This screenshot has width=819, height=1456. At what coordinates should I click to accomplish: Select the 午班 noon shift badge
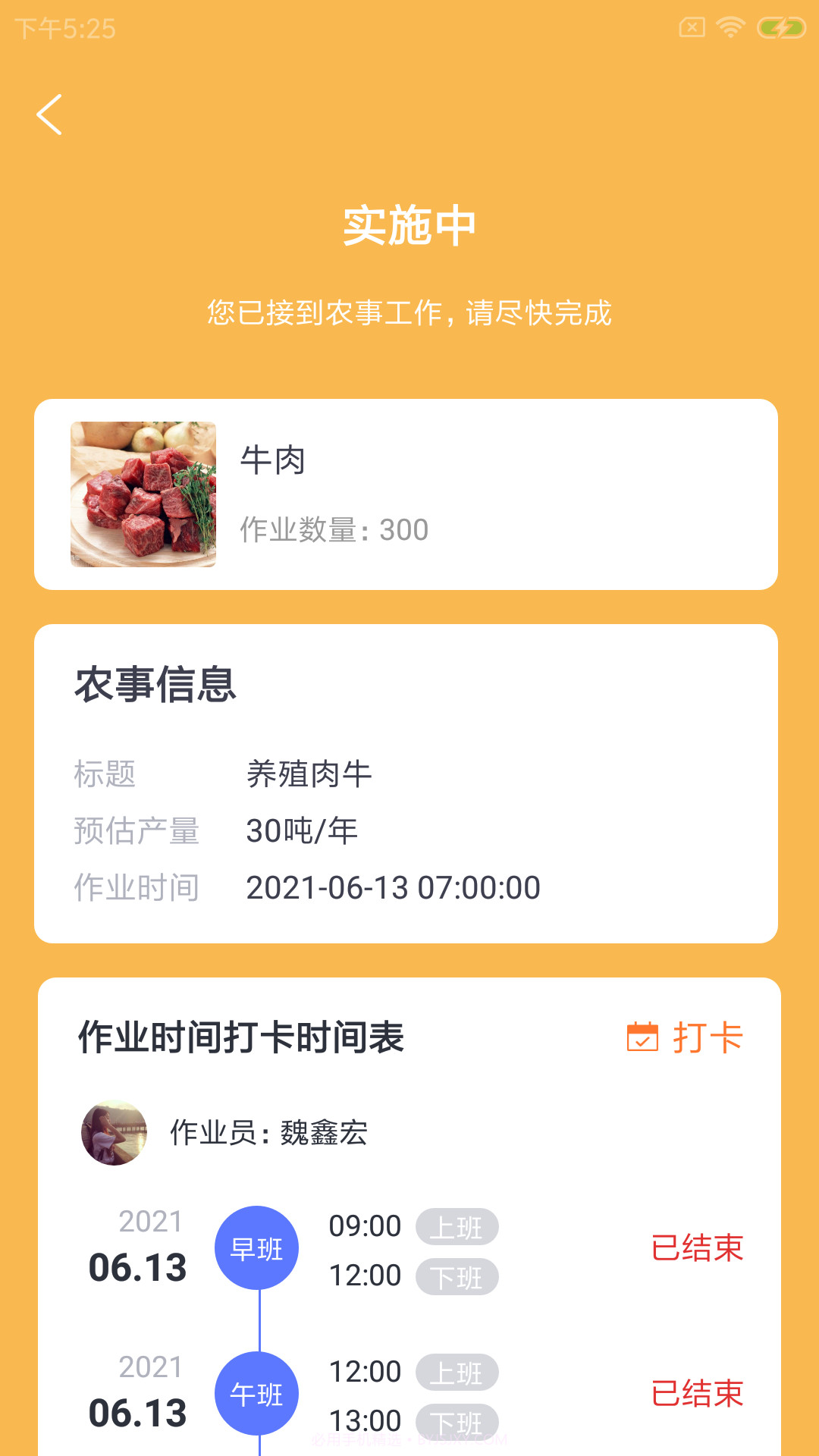(258, 1394)
